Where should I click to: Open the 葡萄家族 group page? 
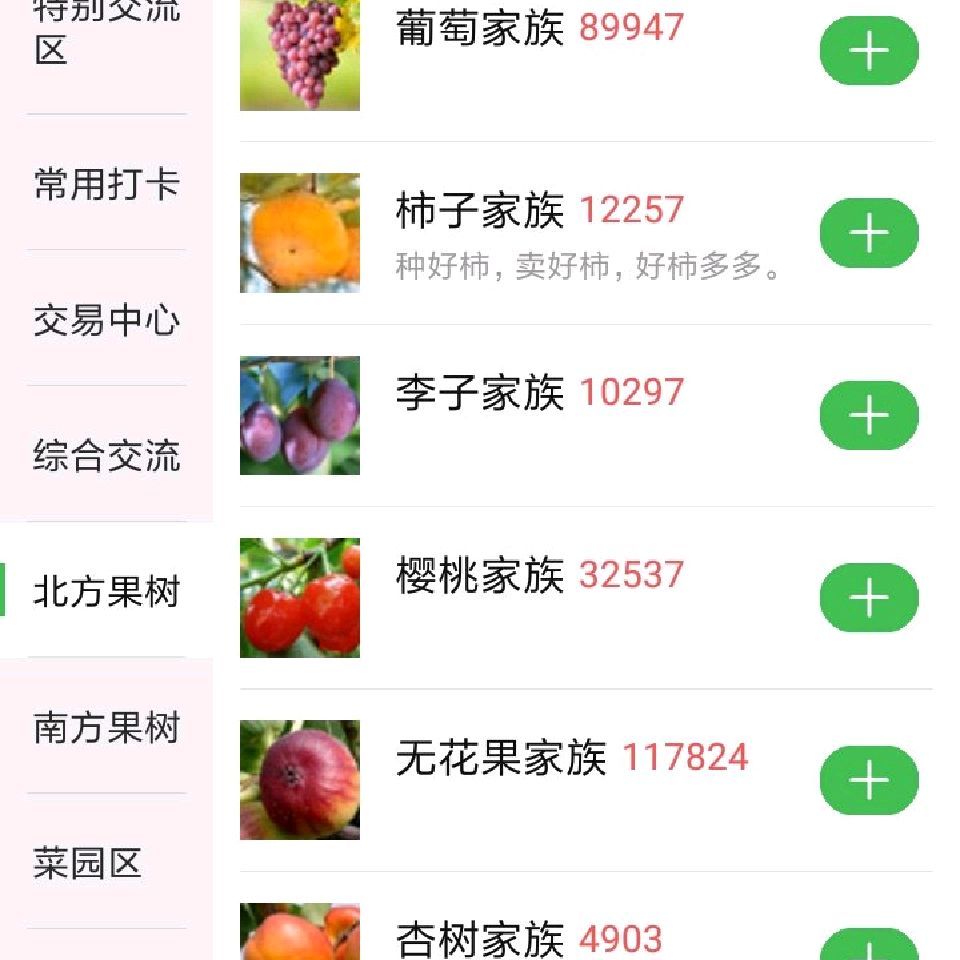(480, 30)
